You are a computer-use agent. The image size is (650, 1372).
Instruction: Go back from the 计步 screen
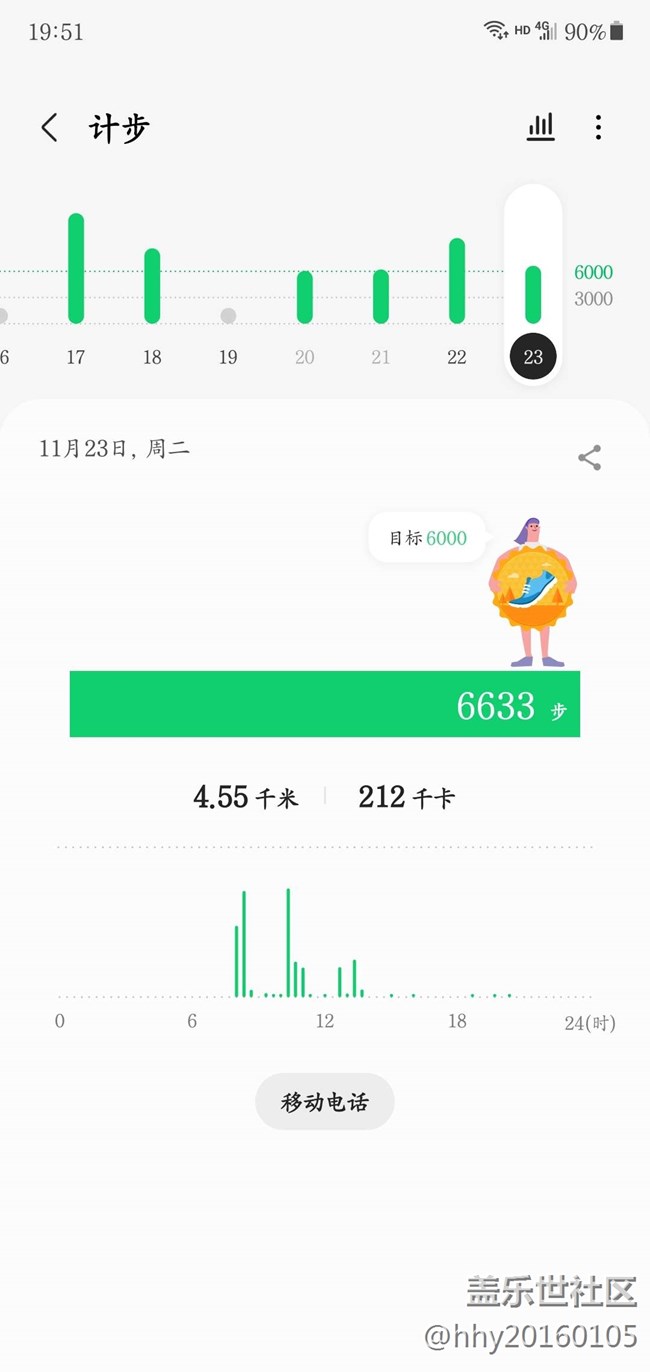point(49,128)
